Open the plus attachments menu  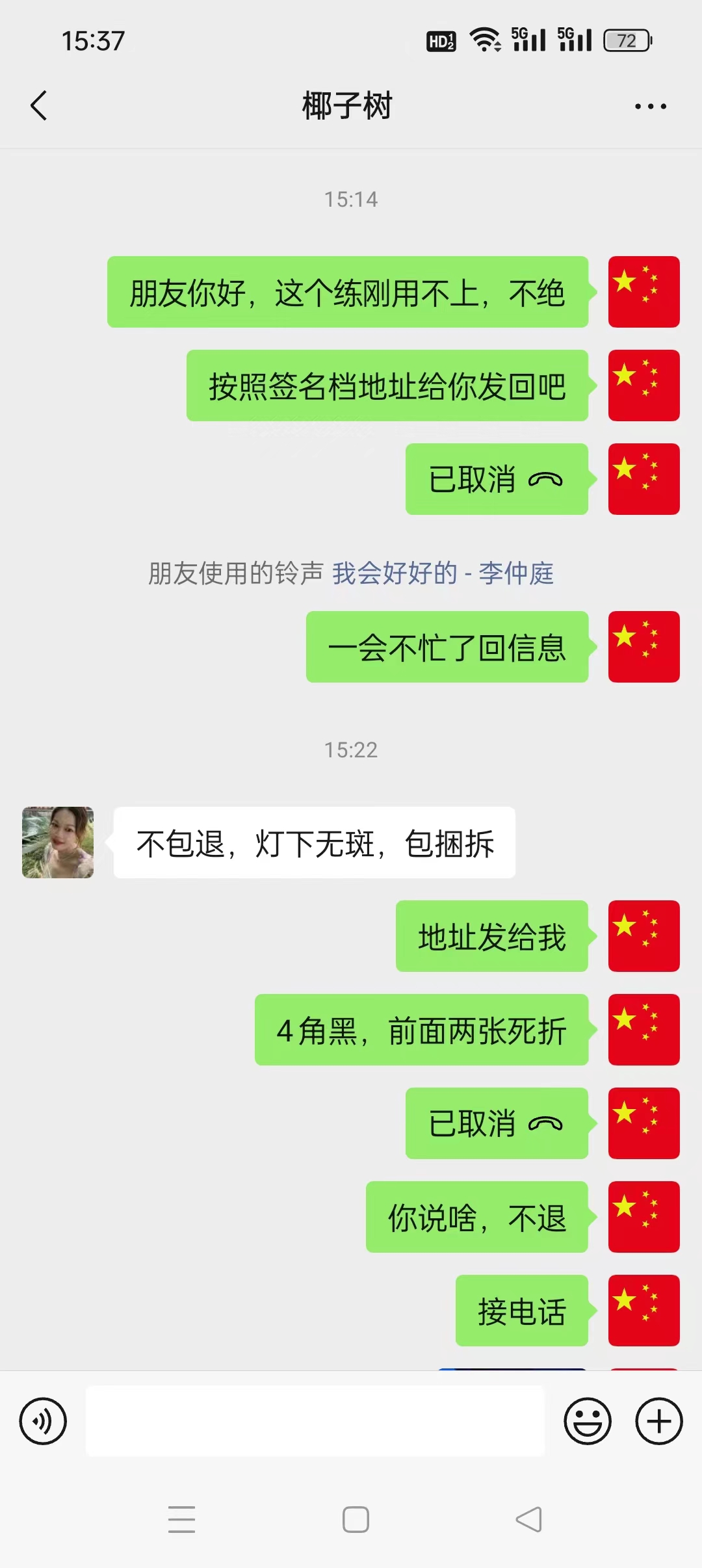point(659,1421)
